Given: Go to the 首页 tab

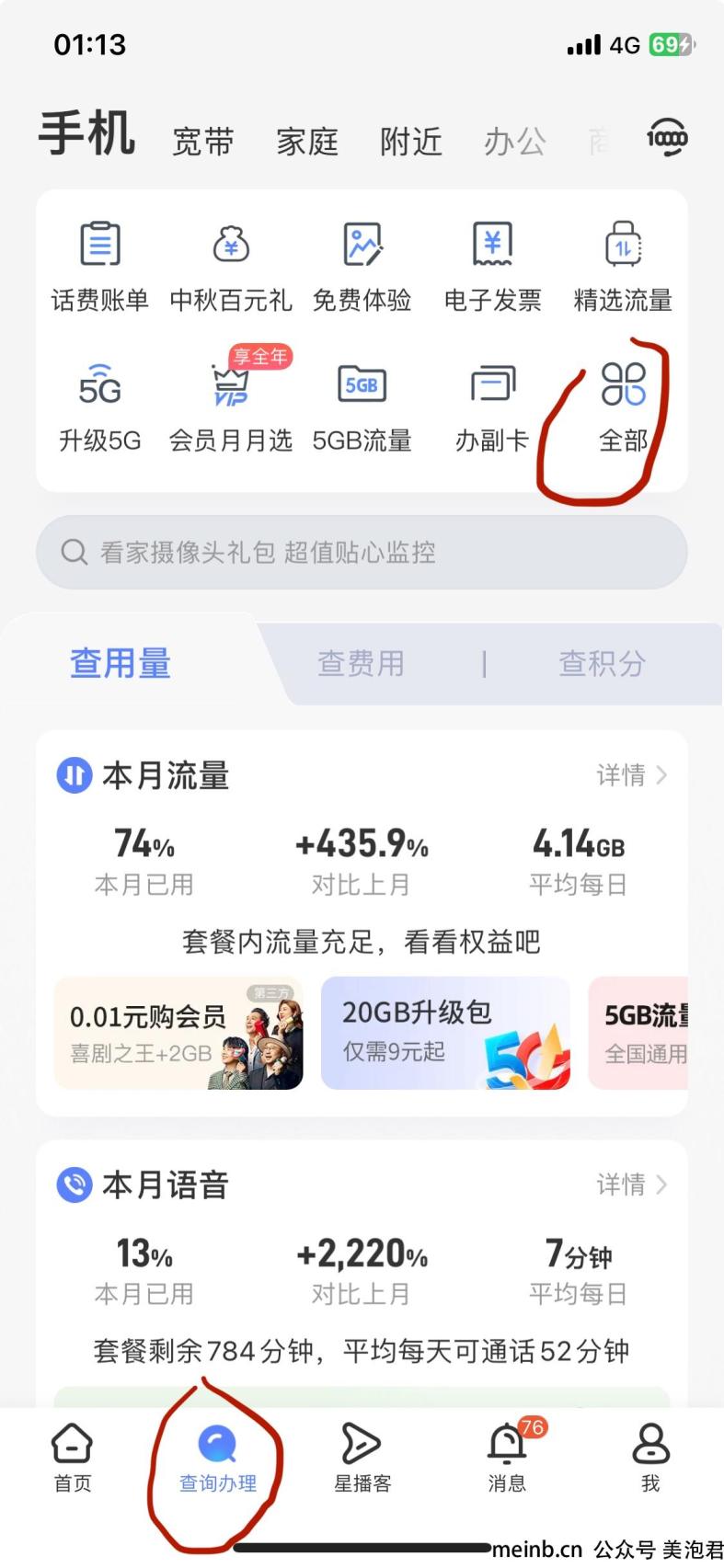Looking at the screenshot, I should point(73,1458).
